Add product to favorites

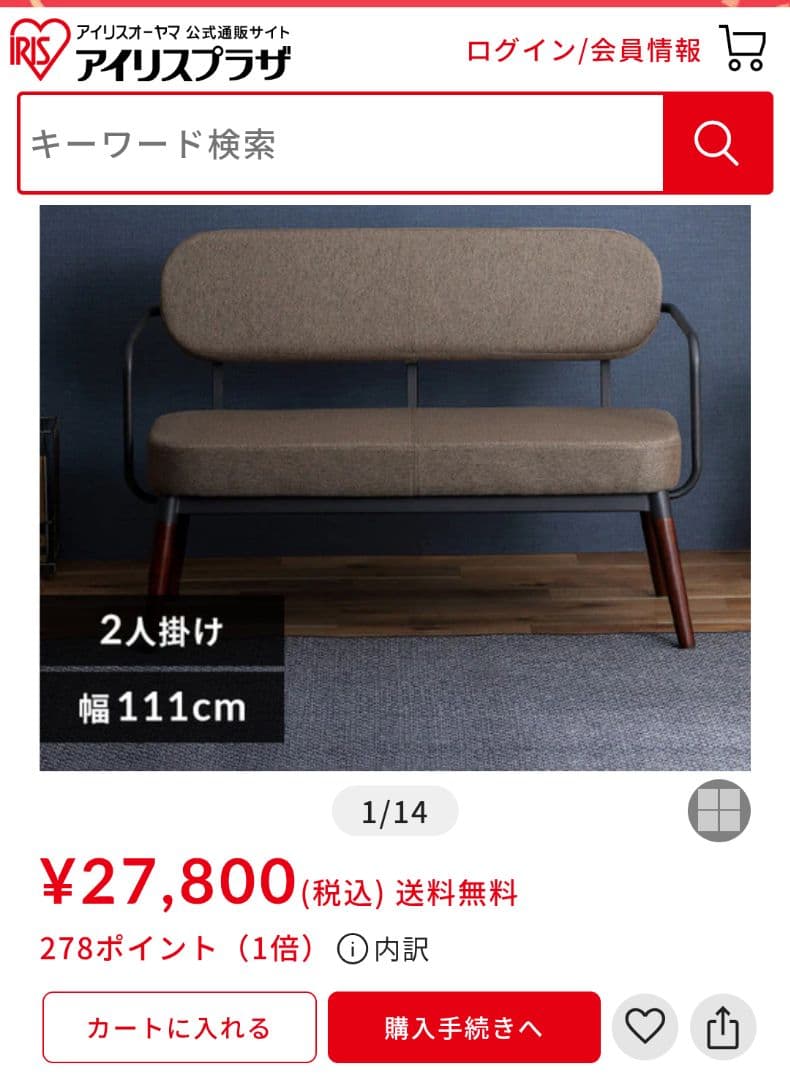click(645, 1026)
